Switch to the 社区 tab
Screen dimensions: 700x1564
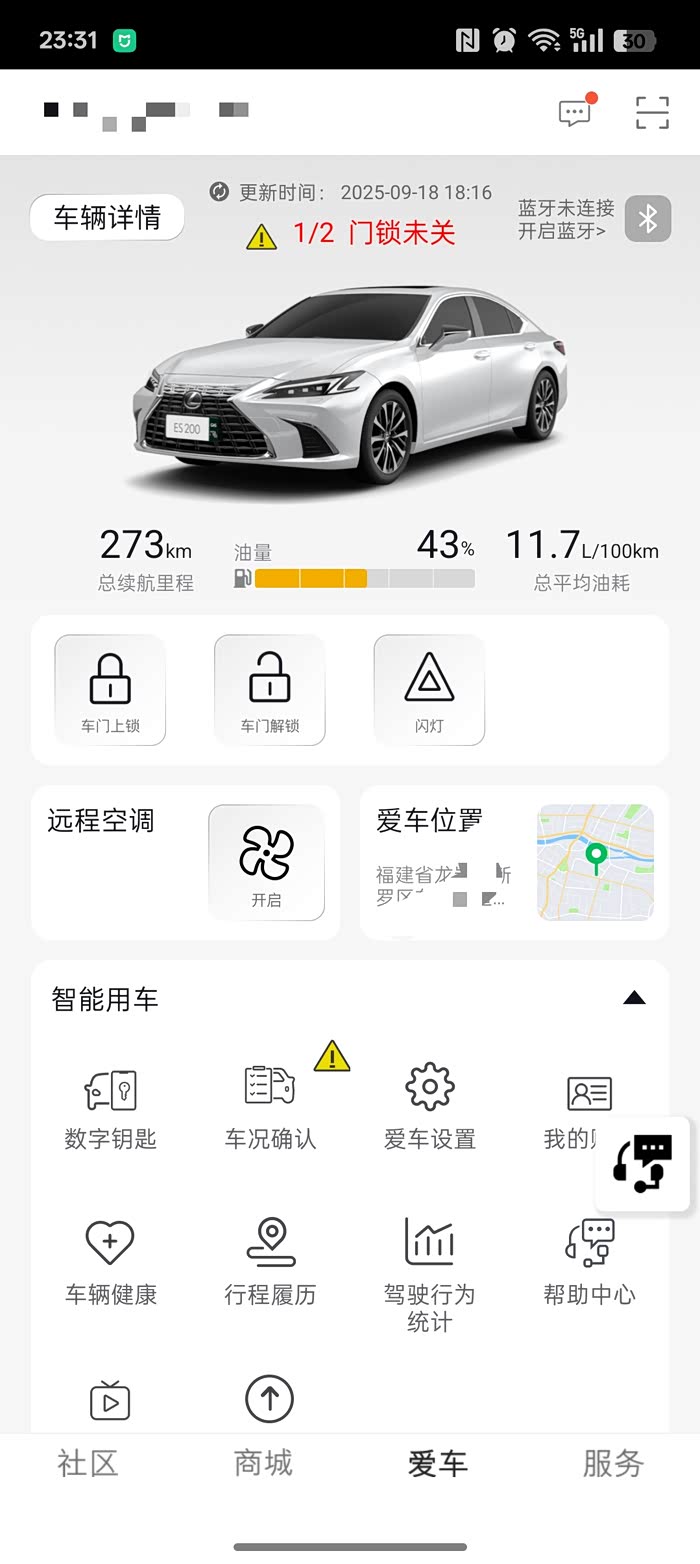coord(88,1464)
